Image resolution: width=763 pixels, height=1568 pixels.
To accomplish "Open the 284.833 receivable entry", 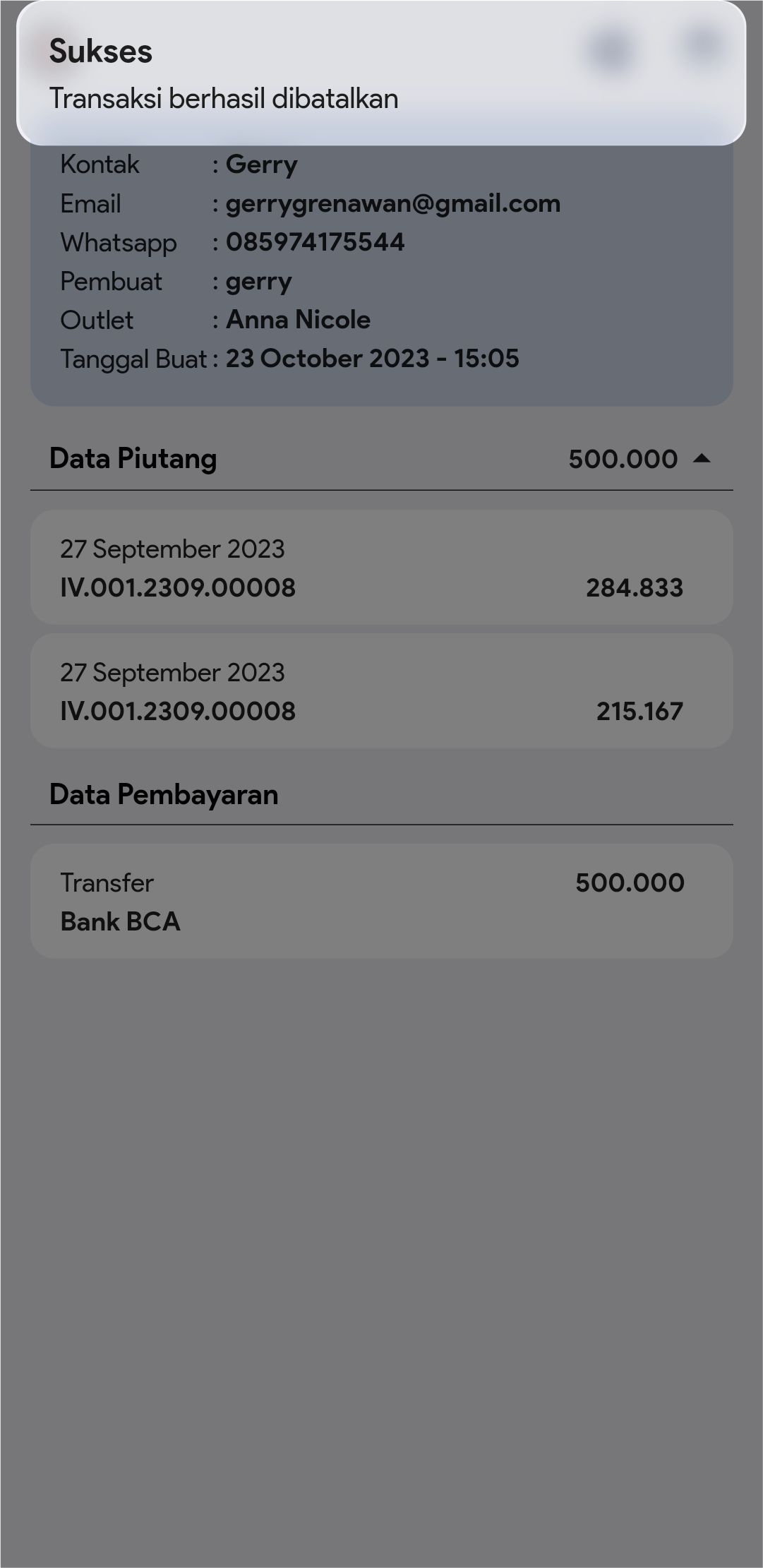I will (381, 568).
